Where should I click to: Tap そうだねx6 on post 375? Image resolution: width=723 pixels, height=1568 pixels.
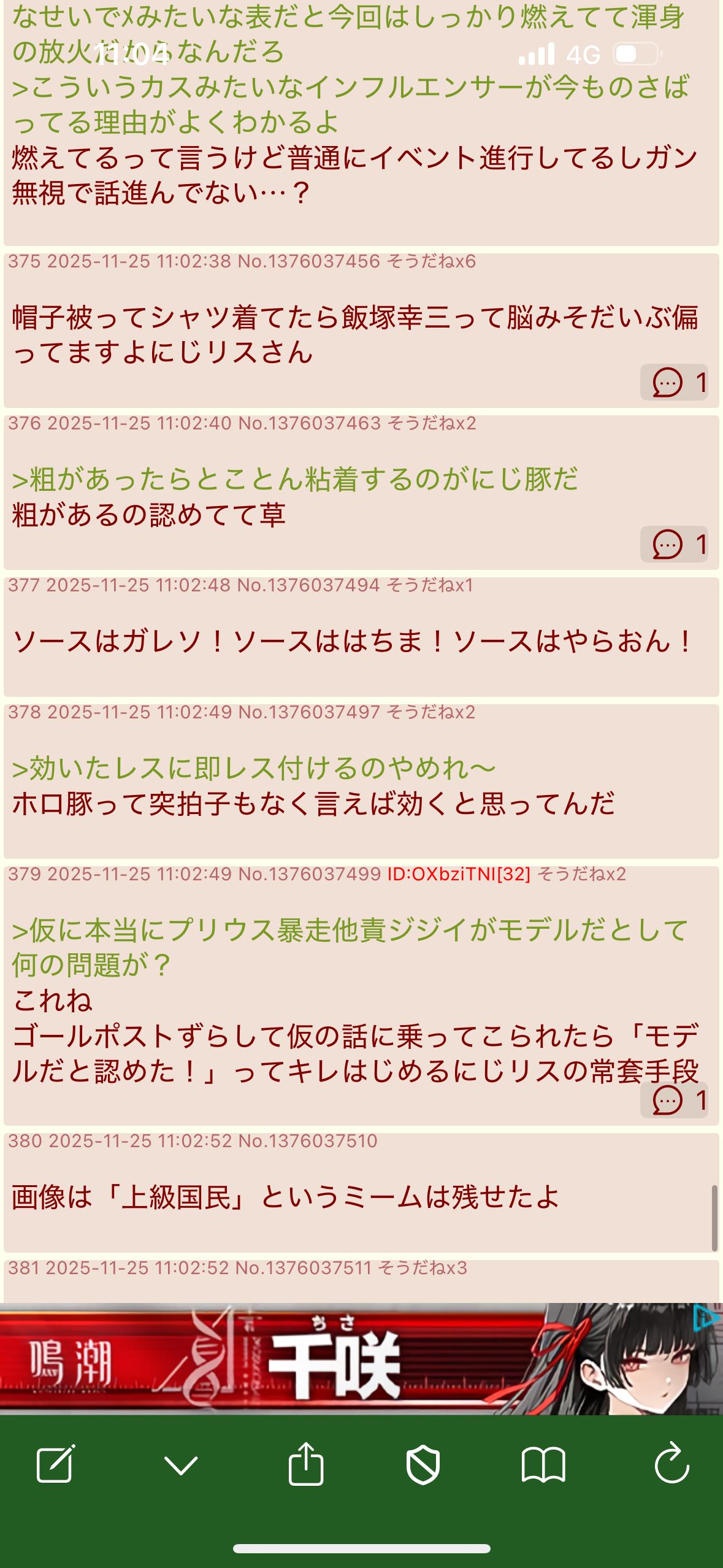point(431,262)
